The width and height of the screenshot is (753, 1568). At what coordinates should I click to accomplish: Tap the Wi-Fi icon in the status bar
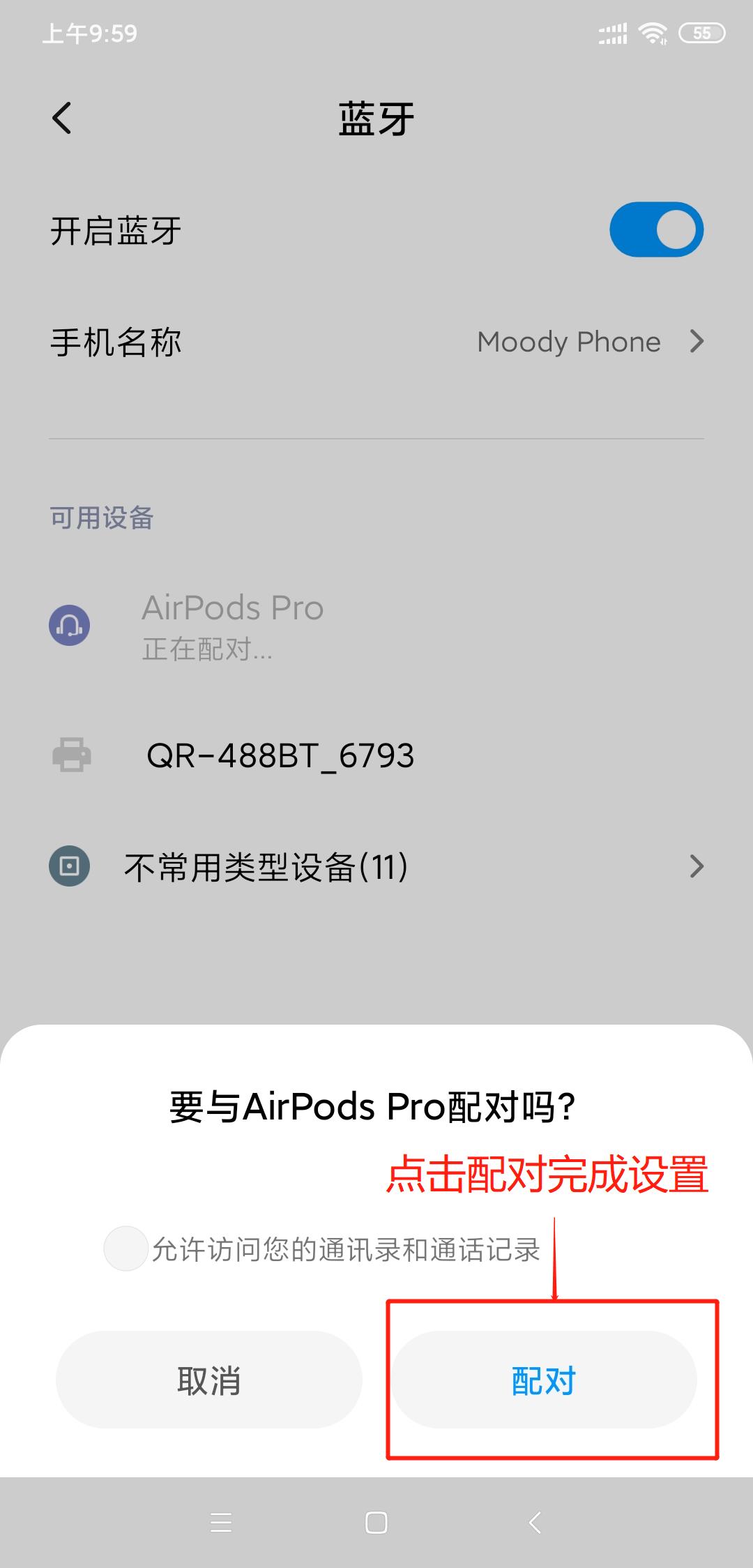tap(653, 31)
